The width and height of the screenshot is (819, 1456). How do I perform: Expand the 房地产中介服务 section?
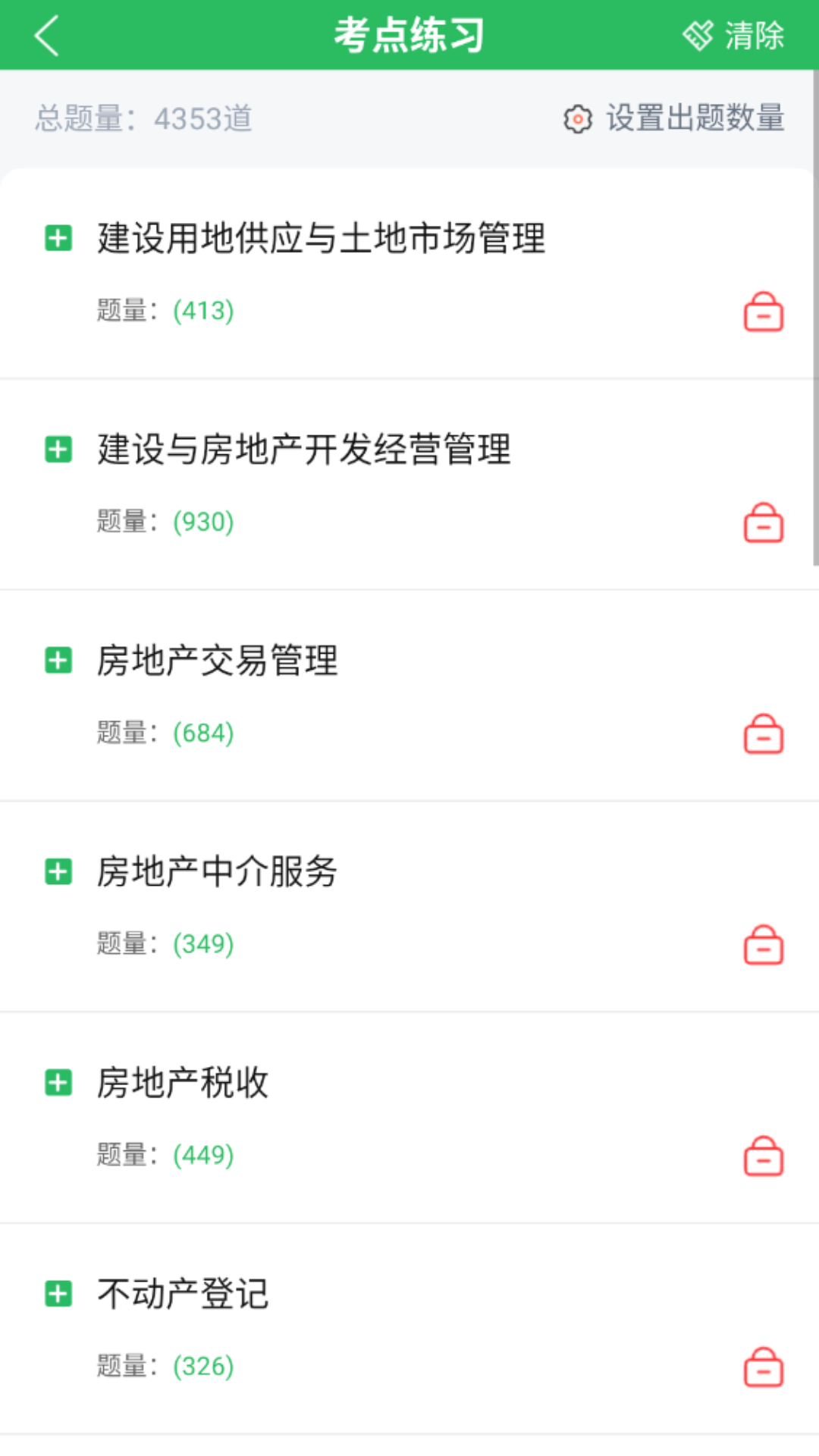pos(58,872)
